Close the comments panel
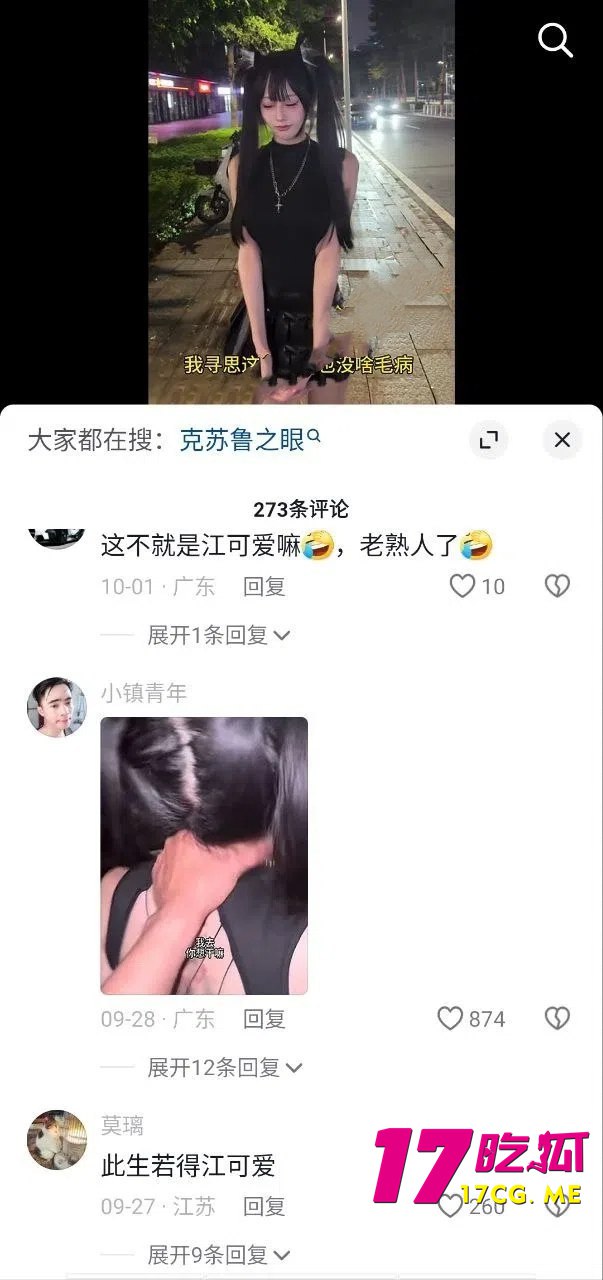The width and height of the screenshot is (603, 1280). point(562,440)
